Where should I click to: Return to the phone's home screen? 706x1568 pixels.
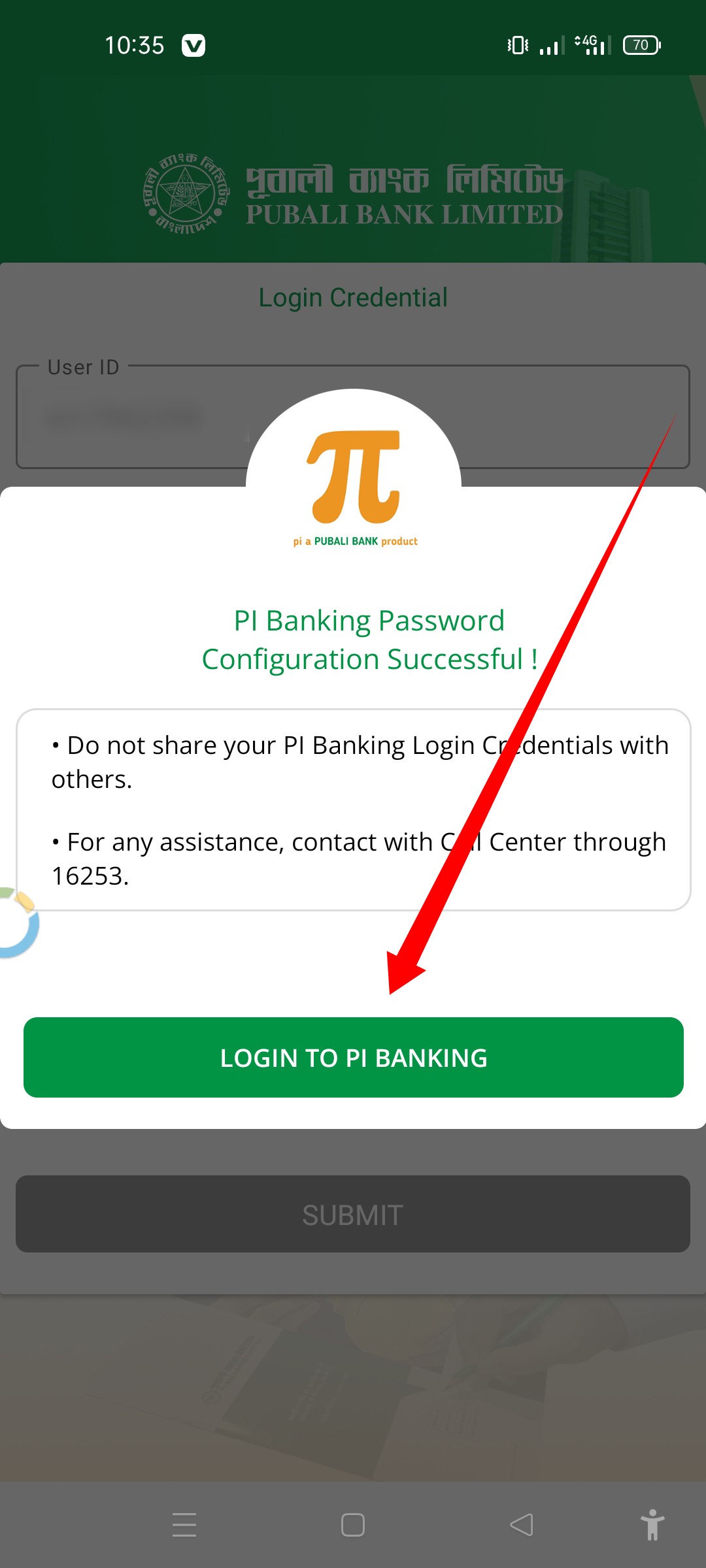353,1525
